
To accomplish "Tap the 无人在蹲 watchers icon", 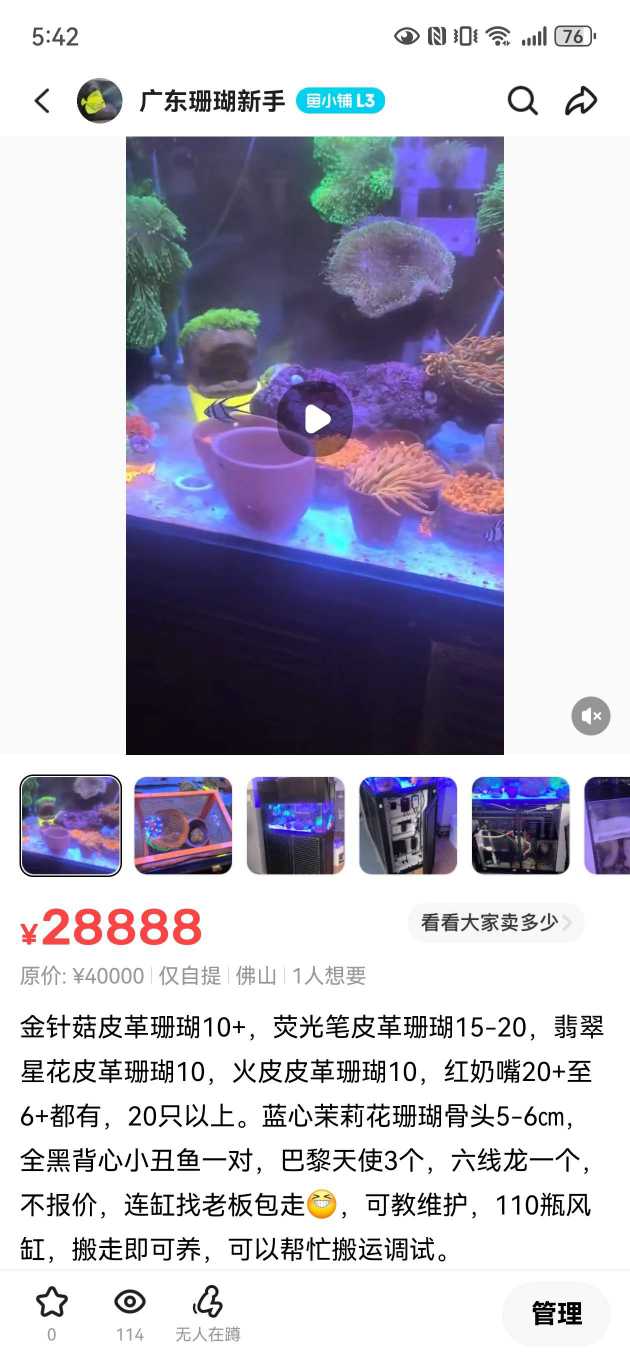I will coord(208,1303).
